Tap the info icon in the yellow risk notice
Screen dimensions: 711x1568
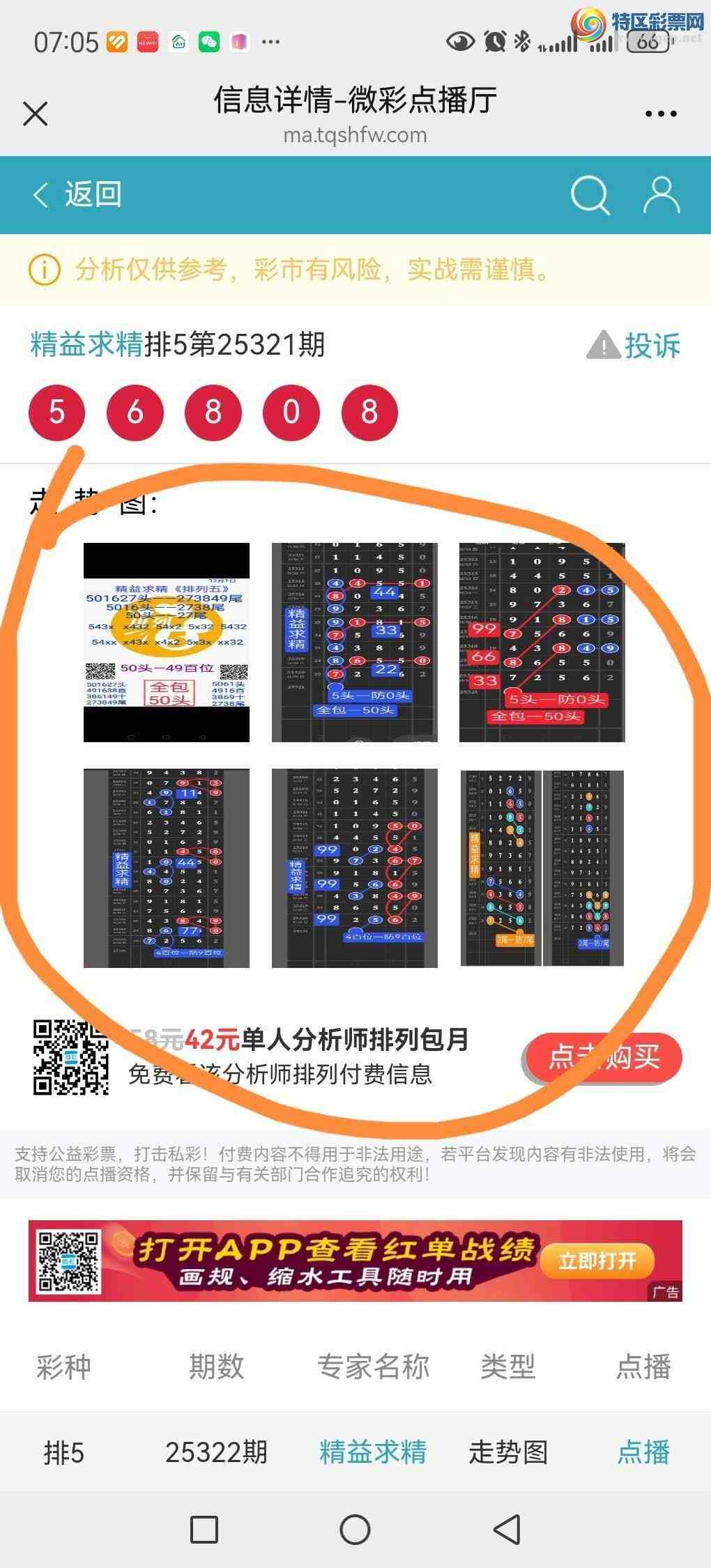[43, 268]
